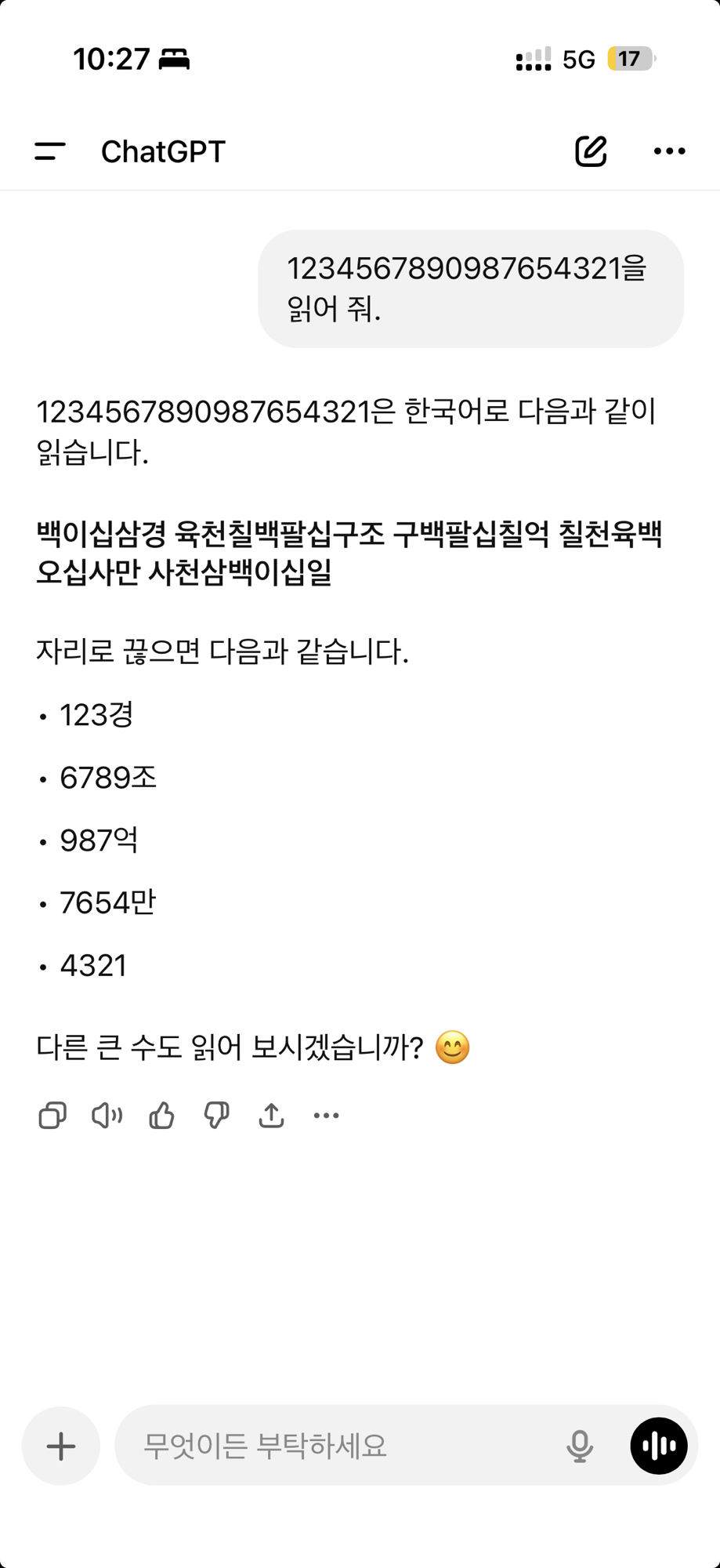This screenshot has height=1568, width=720.
Task: Launch voice mode with waveform button
Action: coord(659,1446)
